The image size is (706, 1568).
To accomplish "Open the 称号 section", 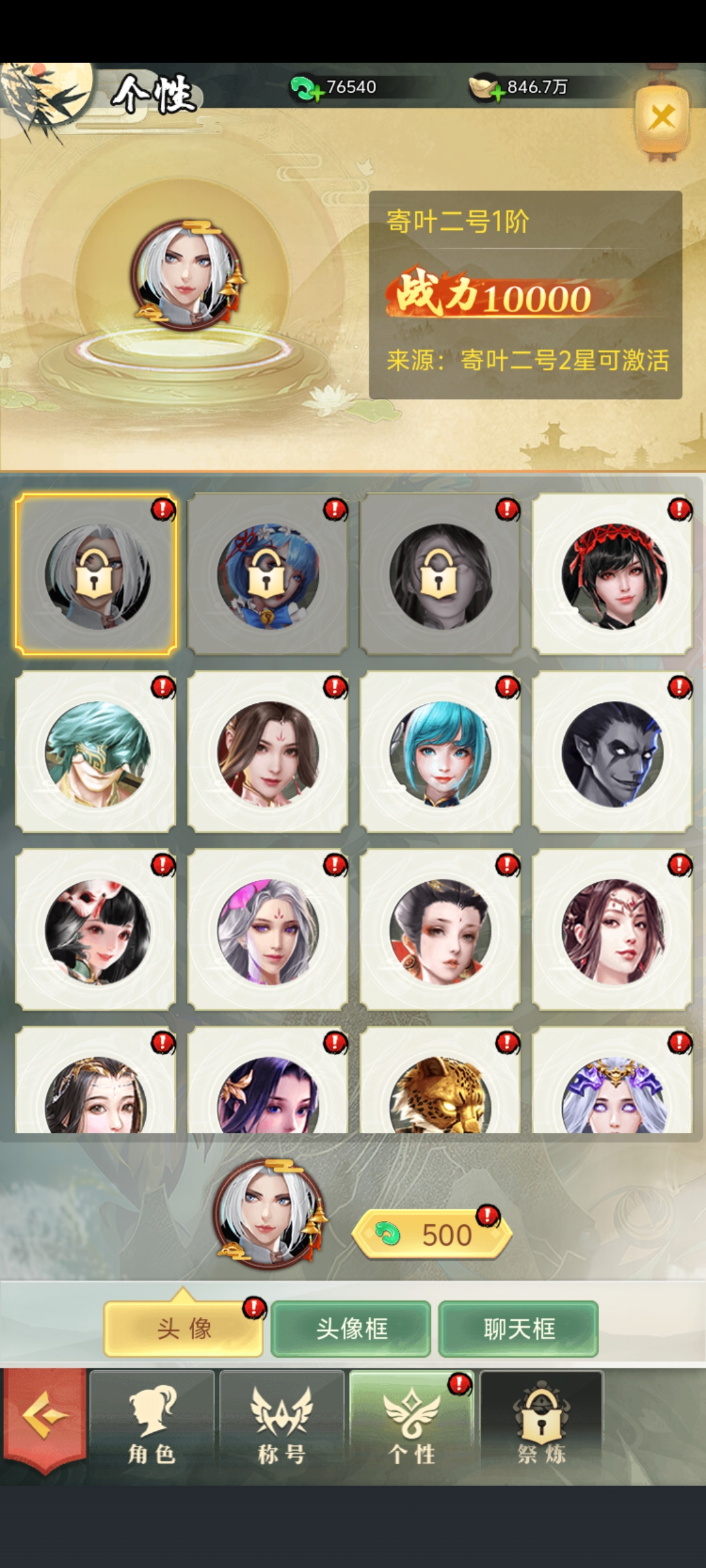I will pyautogui.click(x=282, y=1426).
